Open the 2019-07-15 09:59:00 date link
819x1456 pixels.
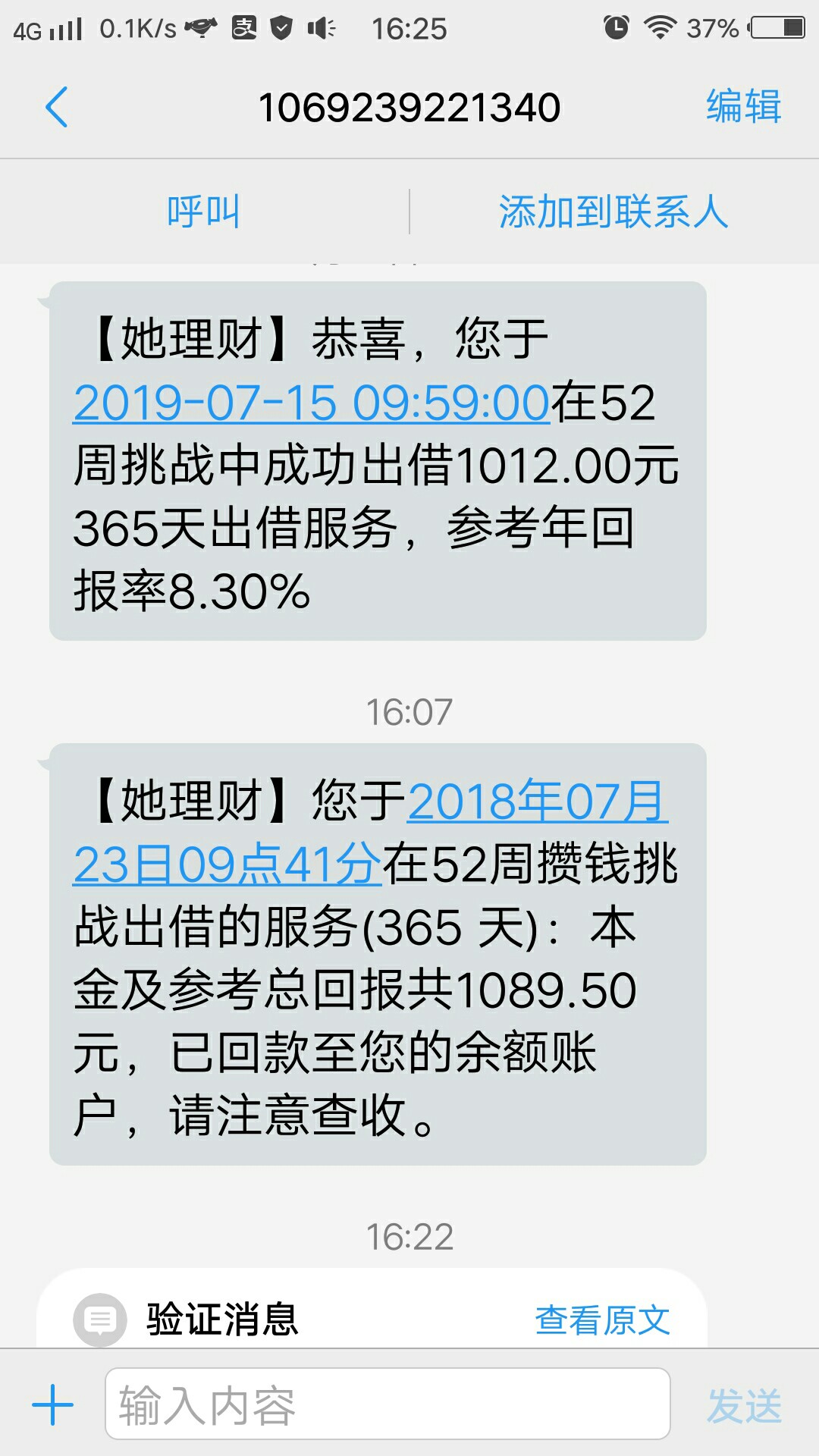coord(311,402)
